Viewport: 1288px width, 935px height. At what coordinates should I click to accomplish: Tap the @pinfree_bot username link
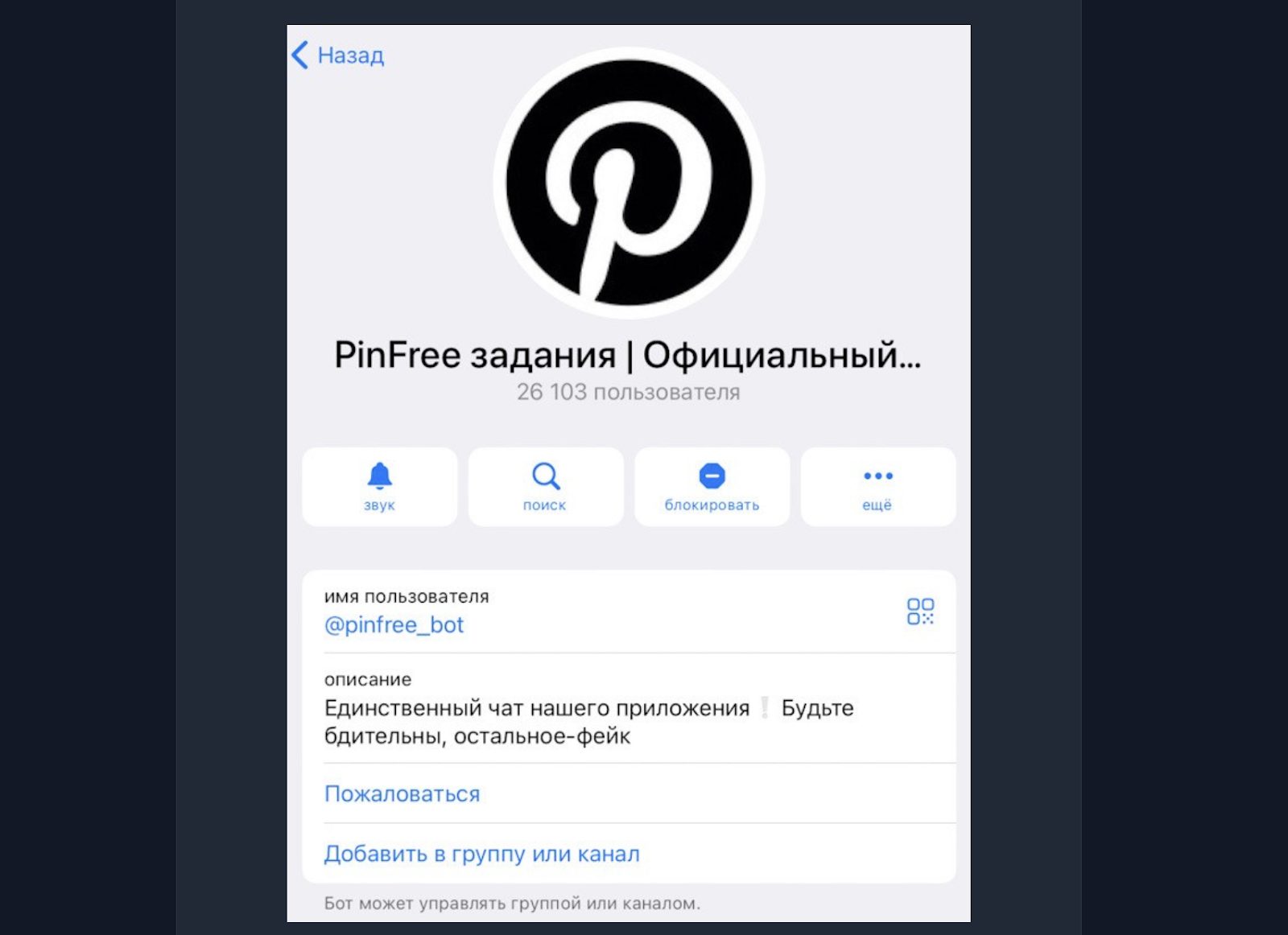pyautogui.click(x=394, y=624)
